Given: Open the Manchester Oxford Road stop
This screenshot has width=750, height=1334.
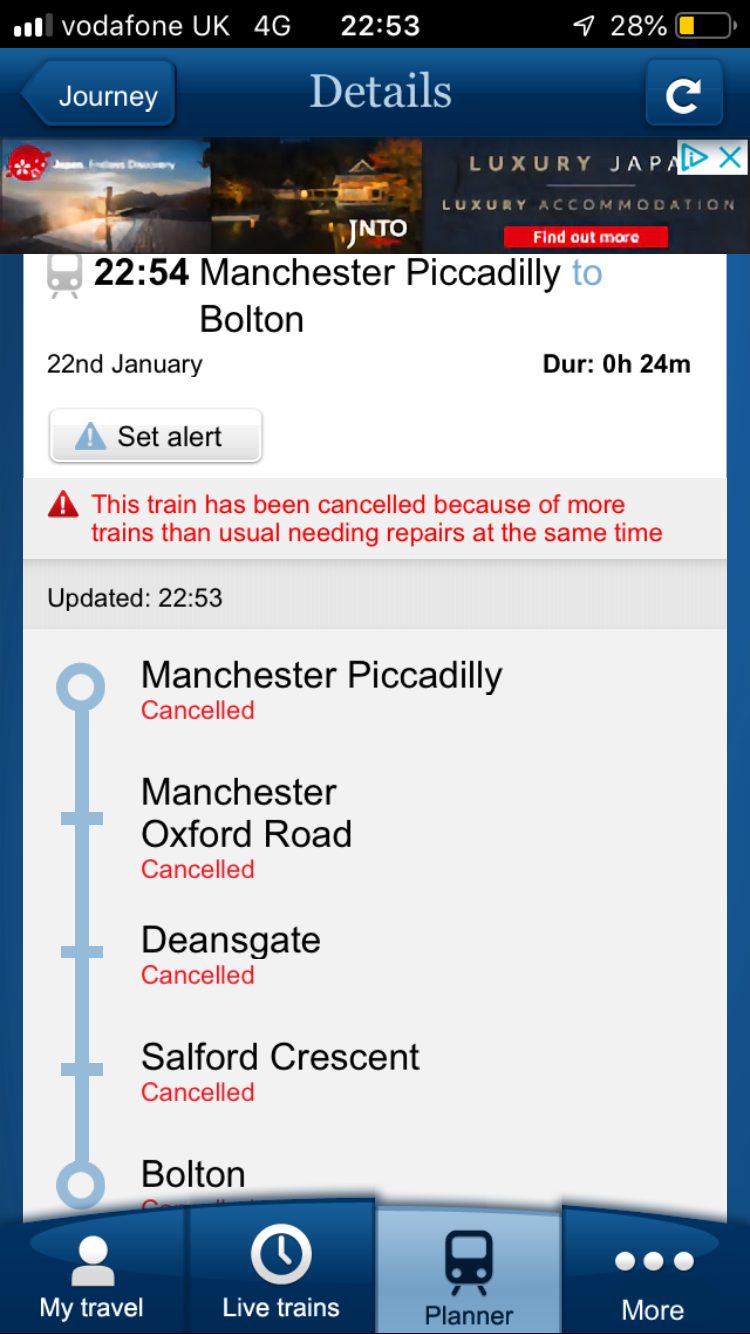Looking at the screenshot, I should [246, 826].
